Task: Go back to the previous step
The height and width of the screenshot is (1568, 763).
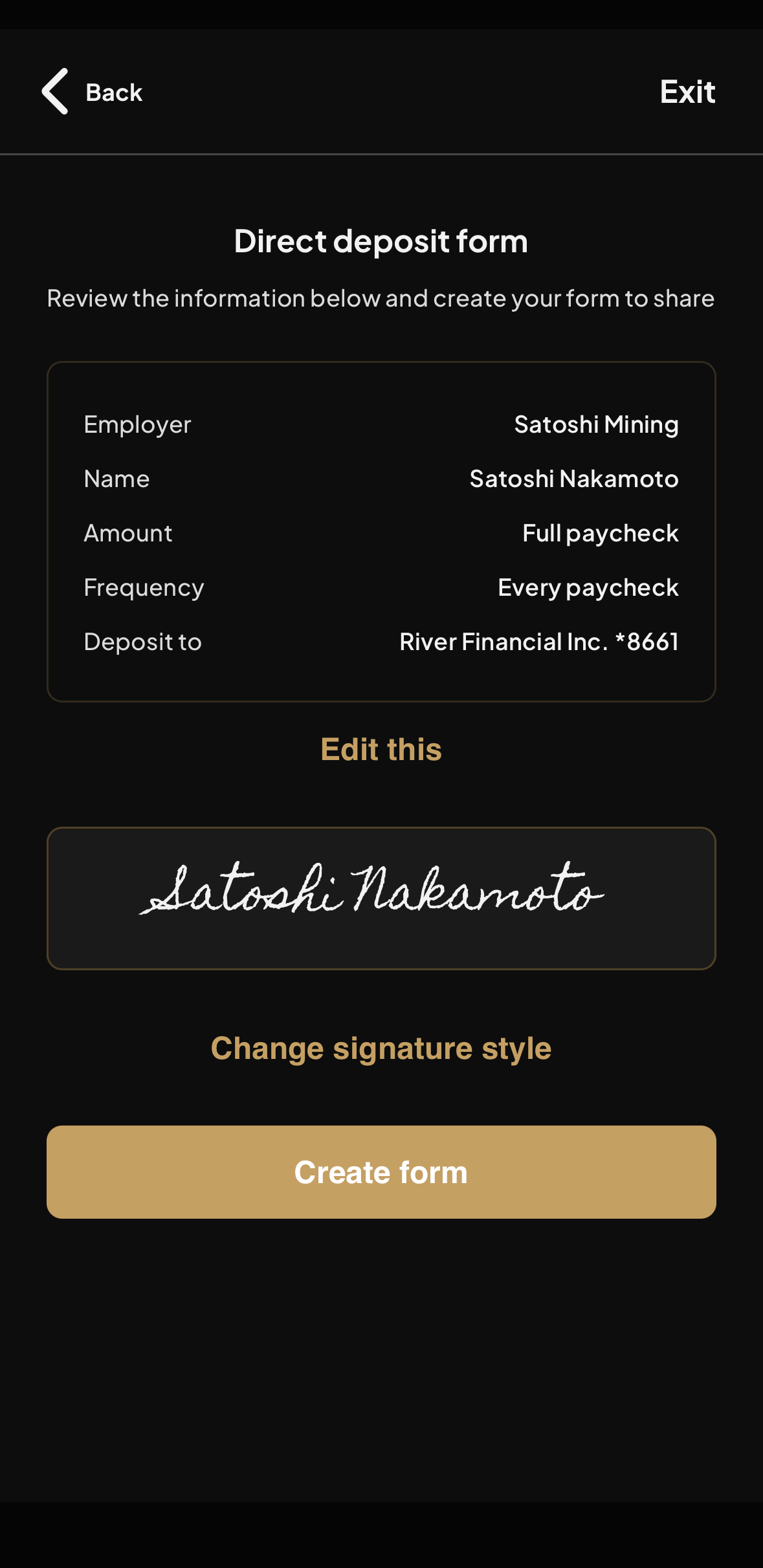Action: pyautogui.click(x=92, y=92)
